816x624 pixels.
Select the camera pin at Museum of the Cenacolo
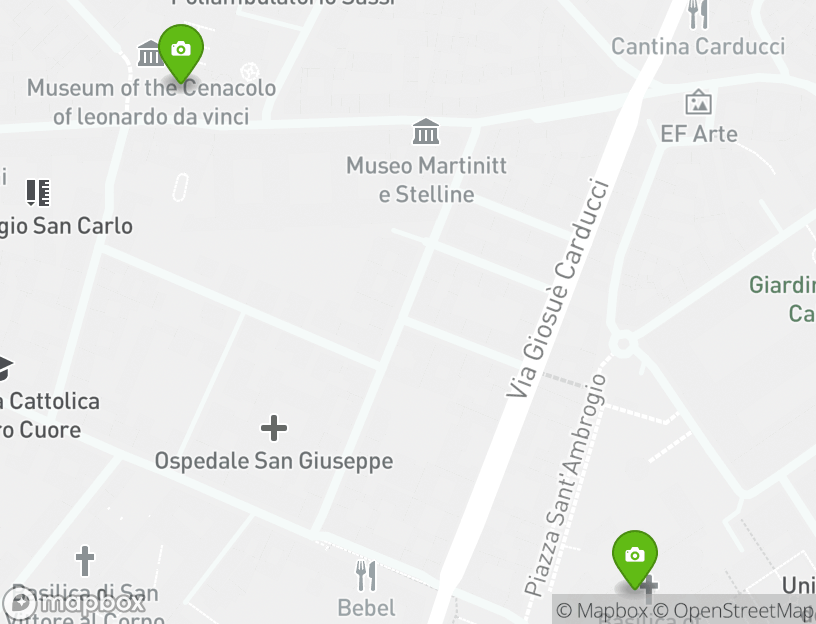point(181,51)
